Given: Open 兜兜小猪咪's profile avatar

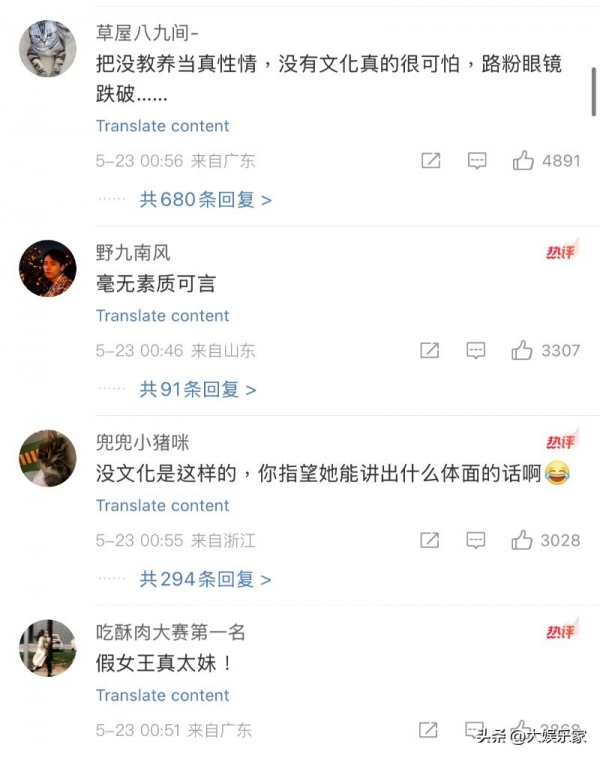Looking at the screenshot, I should (x=48, y=458).
